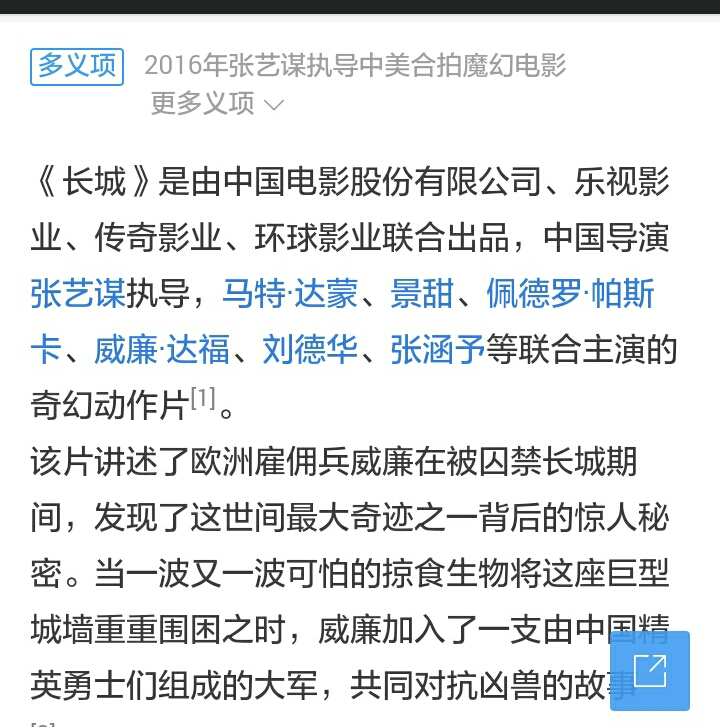Image resolution: width=720 pixels, height=727 pixels.
Task: Open 刘德华 link
Action: (310, 350)
